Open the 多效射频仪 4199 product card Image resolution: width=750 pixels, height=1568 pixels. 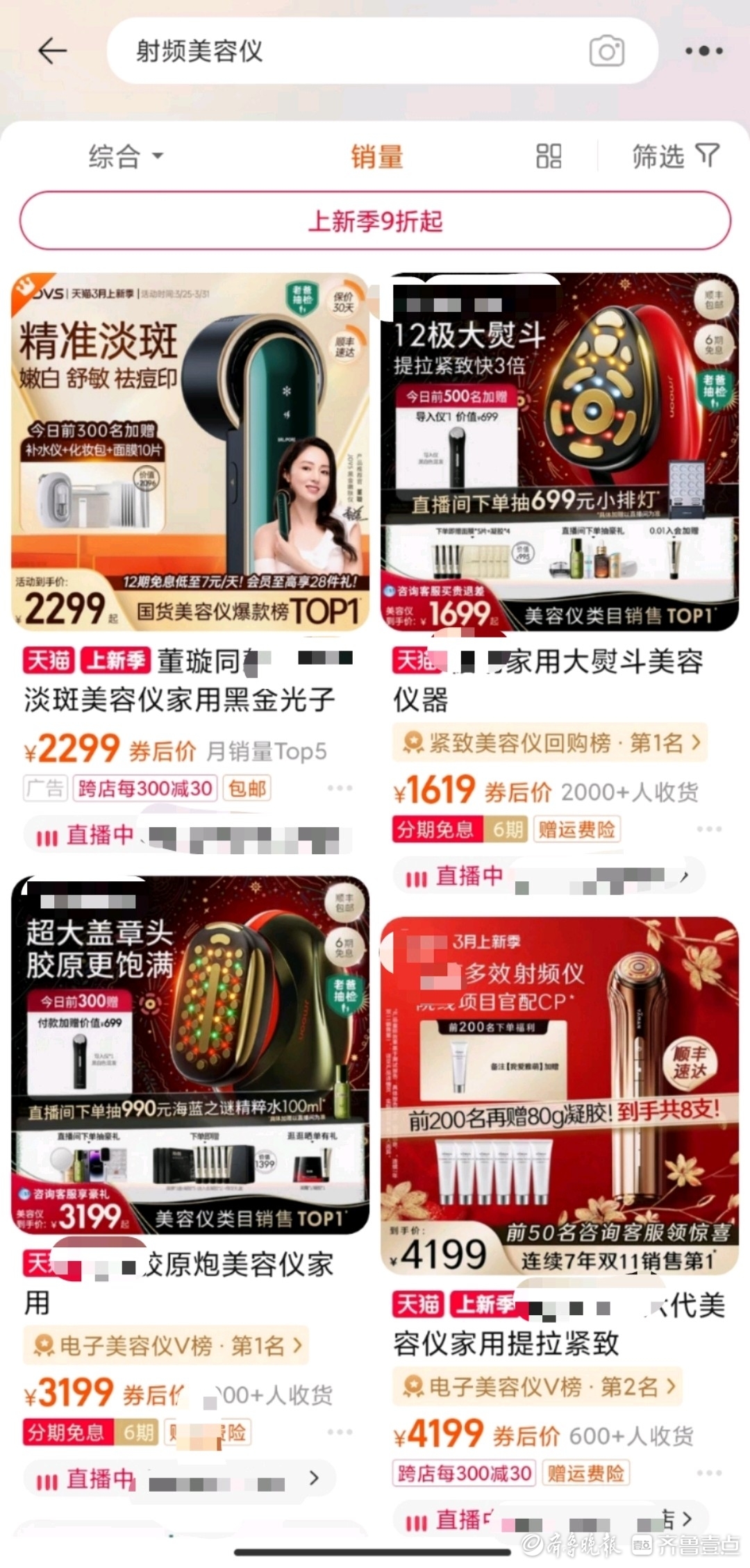point(560,1096)
